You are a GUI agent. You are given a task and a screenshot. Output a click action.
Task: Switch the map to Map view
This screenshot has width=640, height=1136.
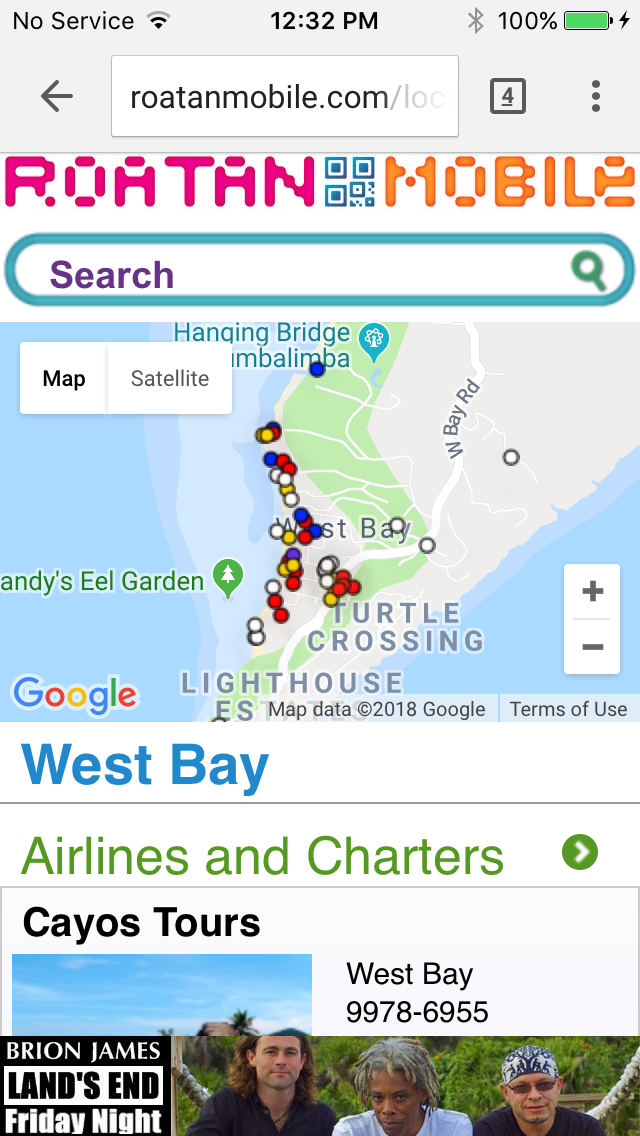pyautogui.click(x=64, y=379)
